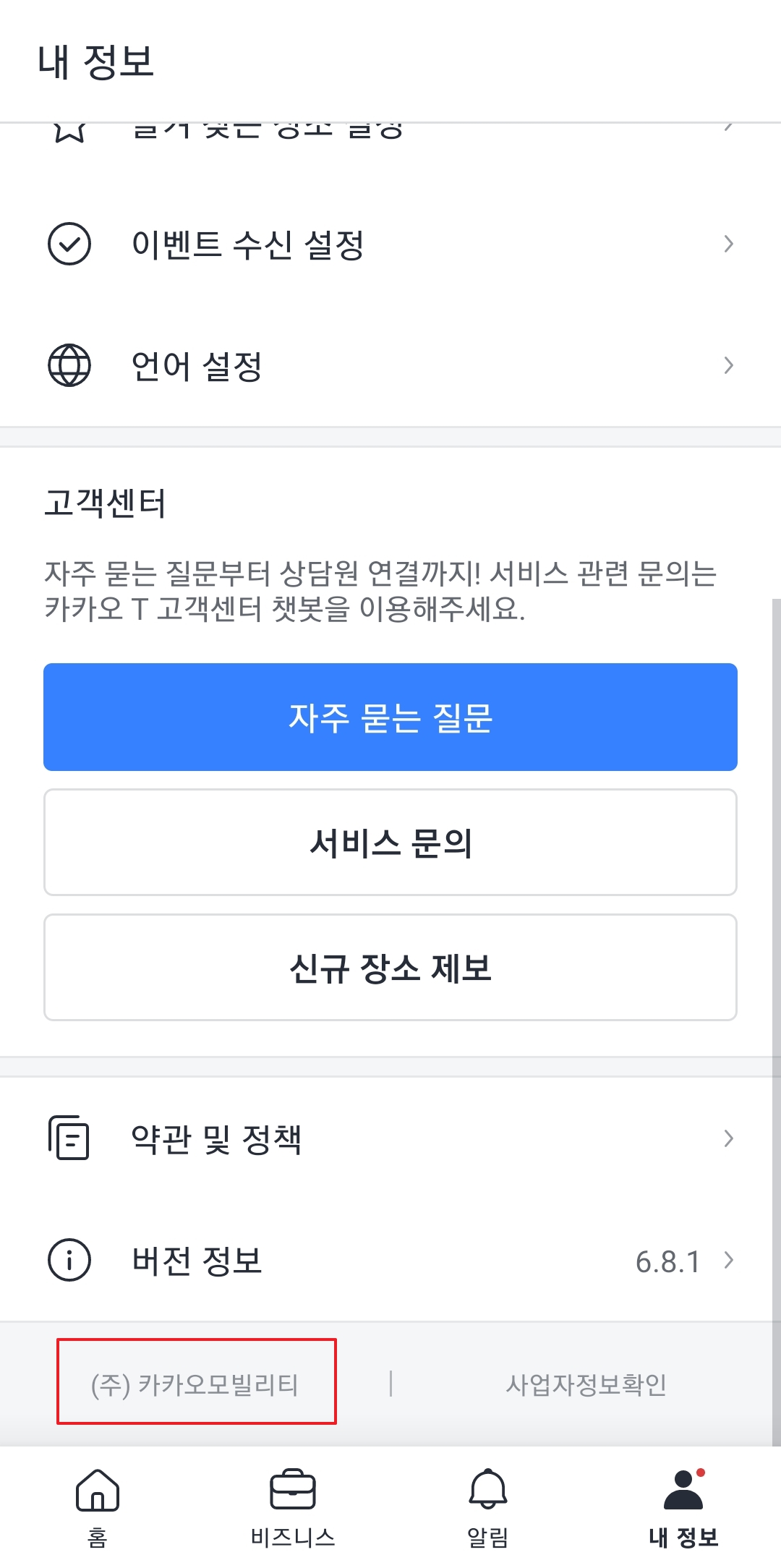The image size is (781, 1568).
Task: Expand the 이벤트 수신 설정 row chevron
Action: [728, 244]
